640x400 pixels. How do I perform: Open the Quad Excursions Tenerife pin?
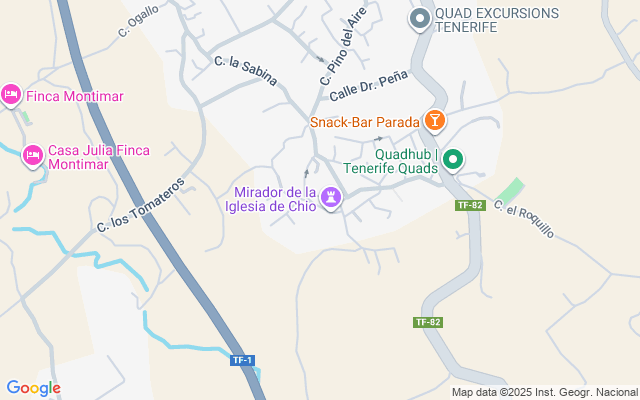pos(421,18)
